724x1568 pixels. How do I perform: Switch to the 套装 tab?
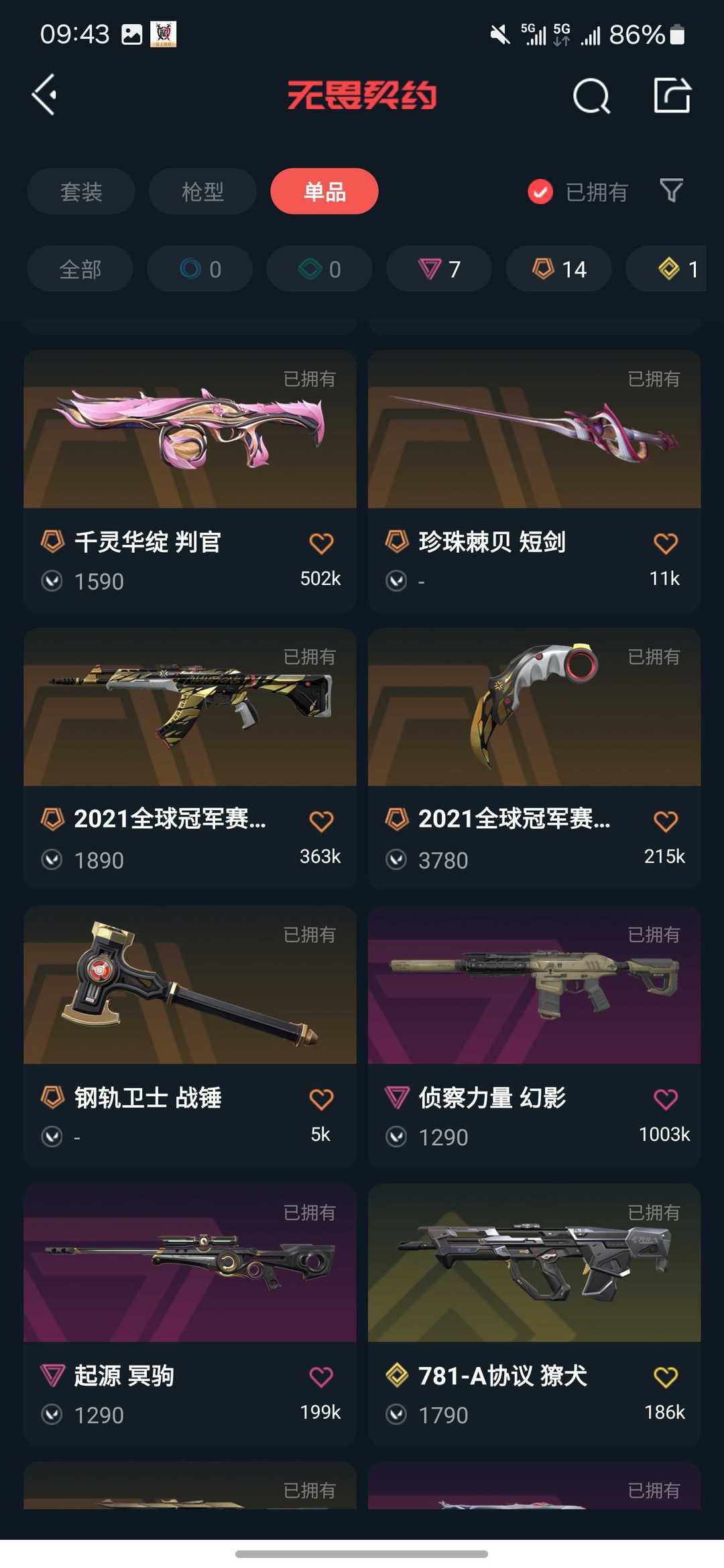(81, 192)
